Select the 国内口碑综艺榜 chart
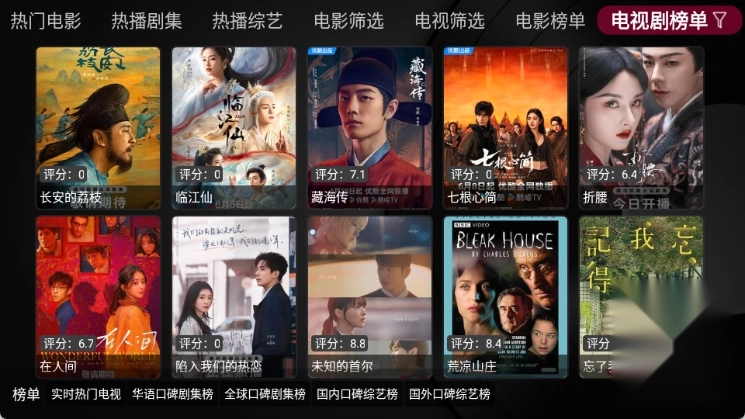745x419 pixels. point(357,395)
